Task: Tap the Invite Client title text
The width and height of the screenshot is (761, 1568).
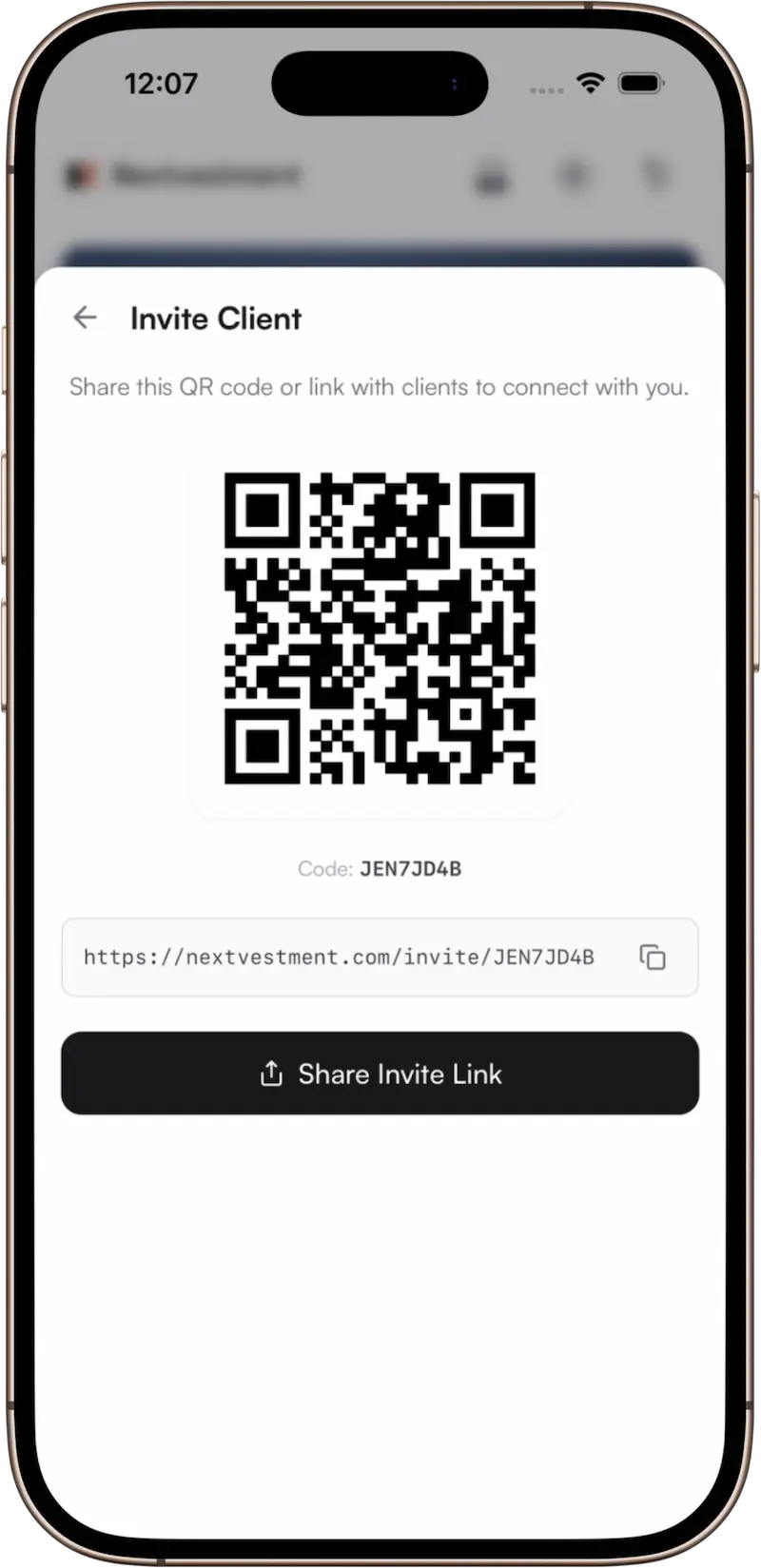Action: 216,318
